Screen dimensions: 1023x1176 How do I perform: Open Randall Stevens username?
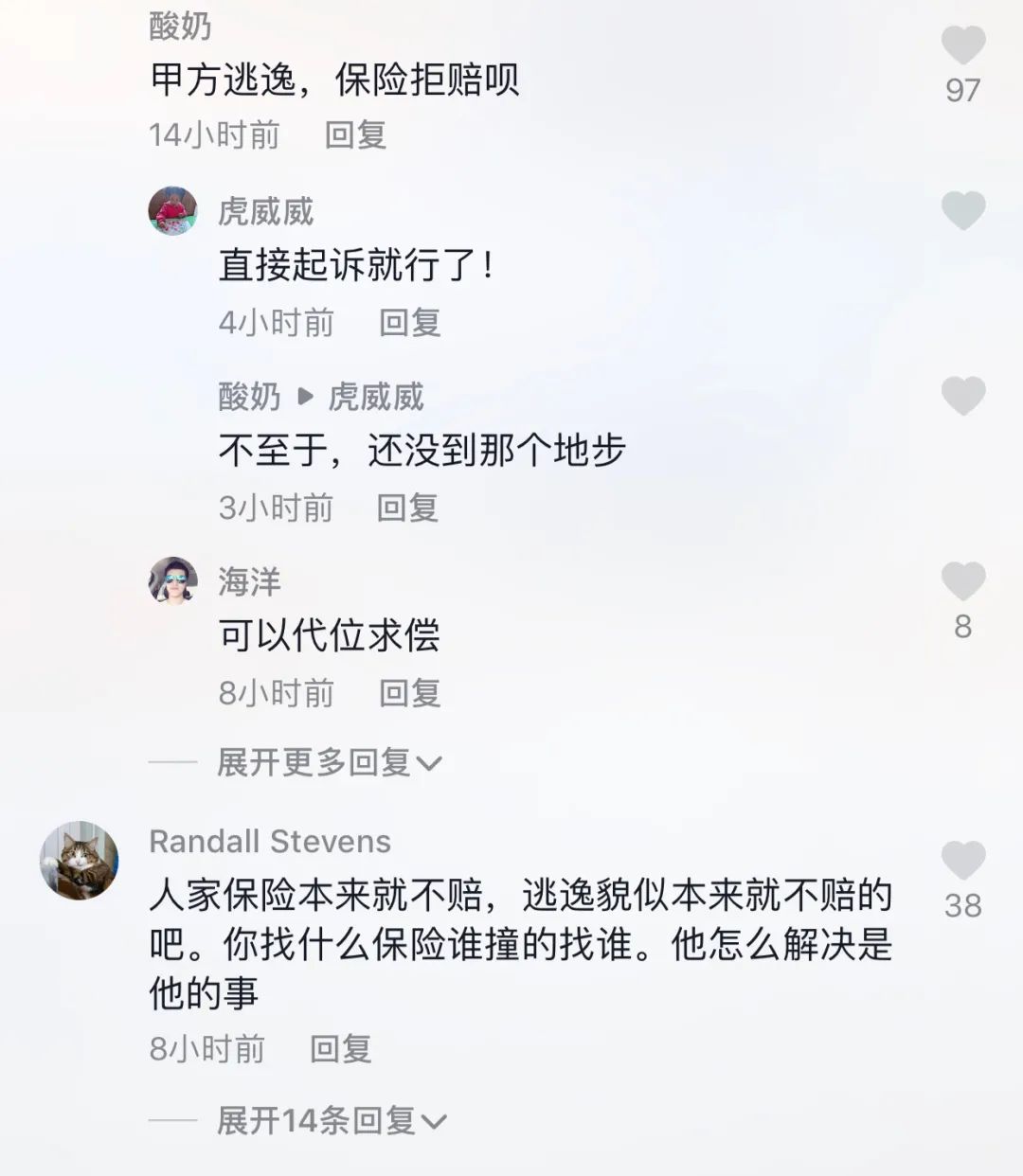click(270, 841)
